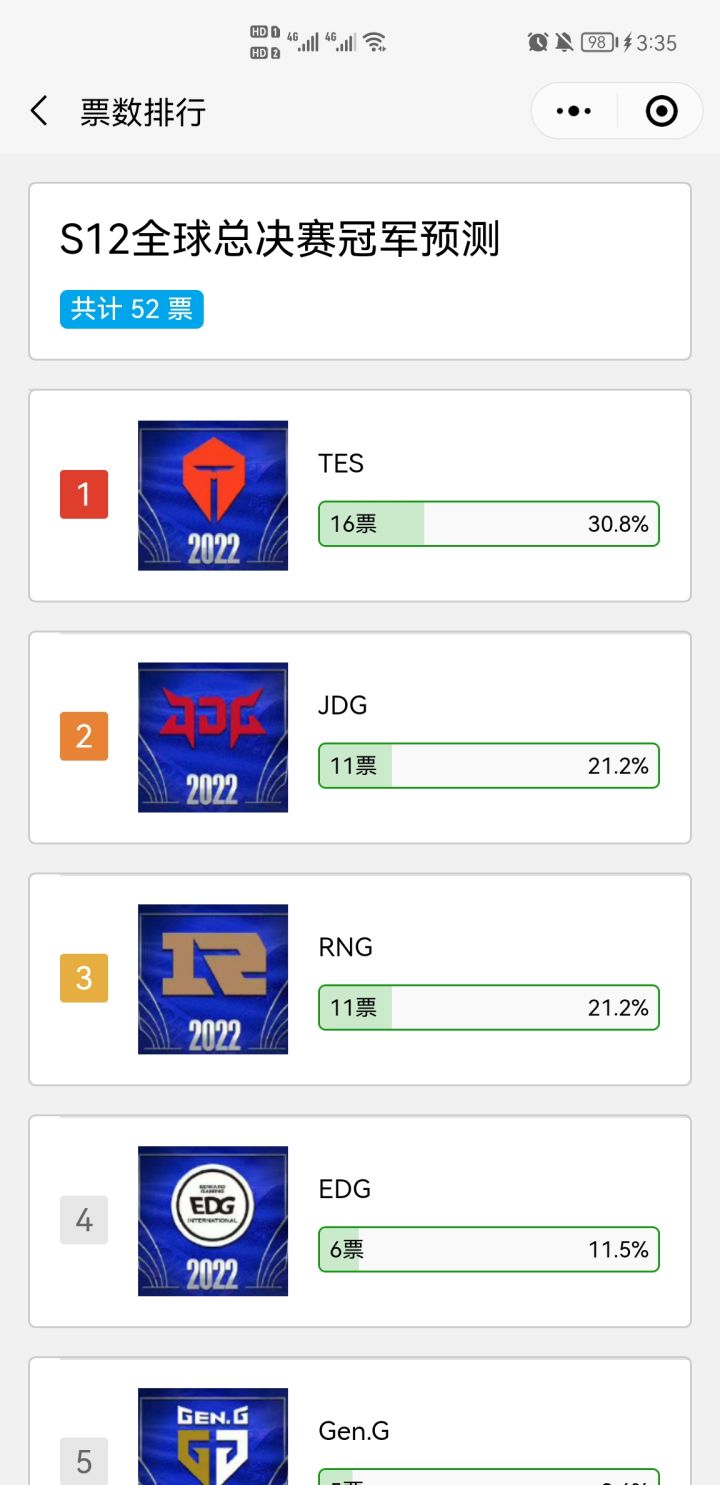720x1485 pixels.
Task: Open the mini program three-dot menu
Action: click(574, 111)
